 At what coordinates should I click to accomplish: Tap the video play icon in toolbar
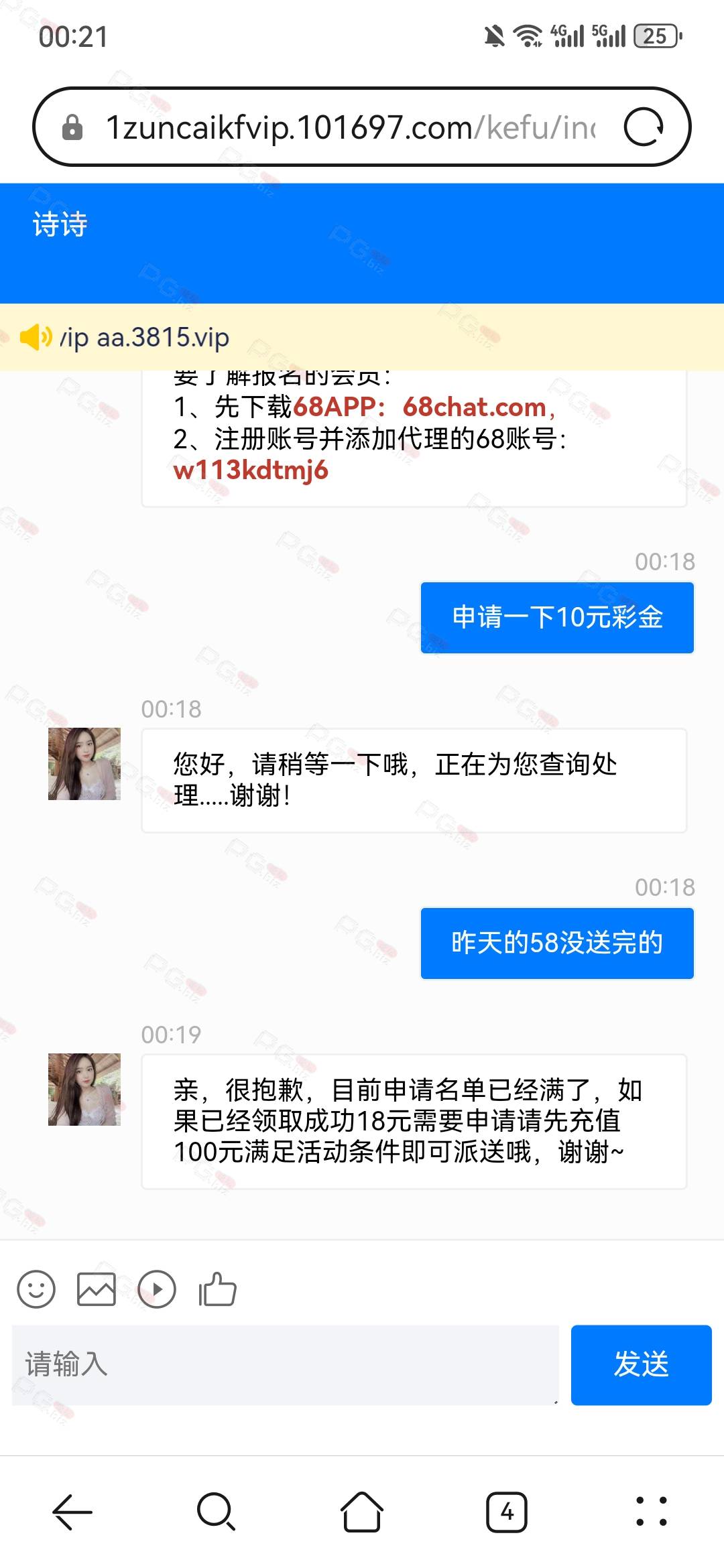tap(157, 1289)
